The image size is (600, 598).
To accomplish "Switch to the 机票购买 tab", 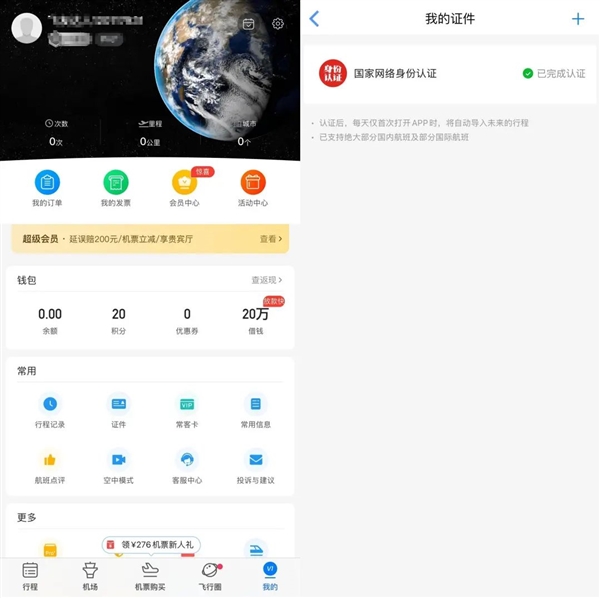I will [x=150, y=575].
